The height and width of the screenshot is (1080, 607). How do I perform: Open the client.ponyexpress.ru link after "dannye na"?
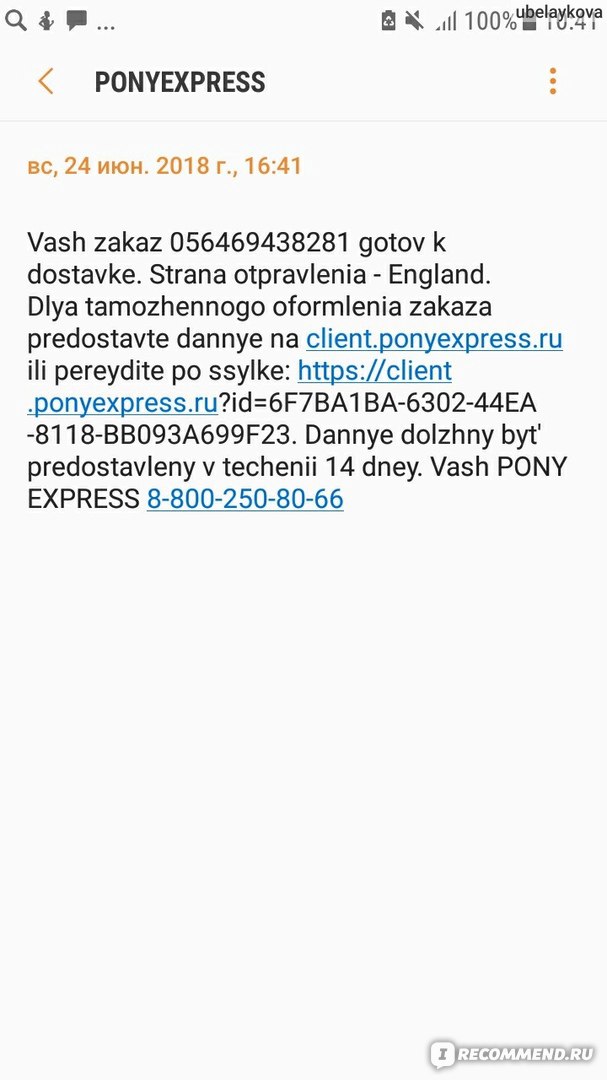pos(434,339)
